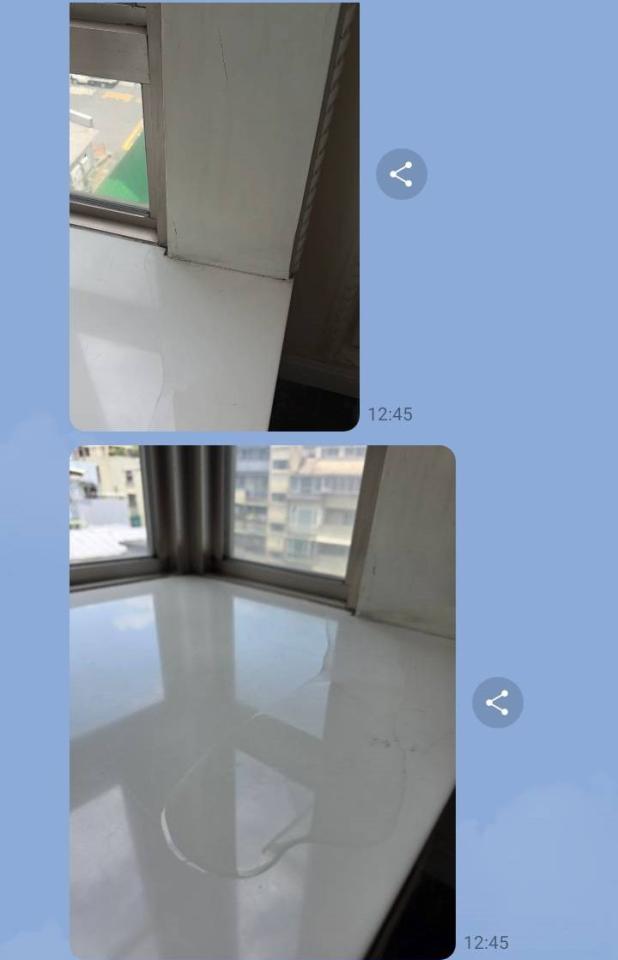Share the window corner photo
Image resolution: width=618 pixels, height=960 pixels.
[401, 174]
